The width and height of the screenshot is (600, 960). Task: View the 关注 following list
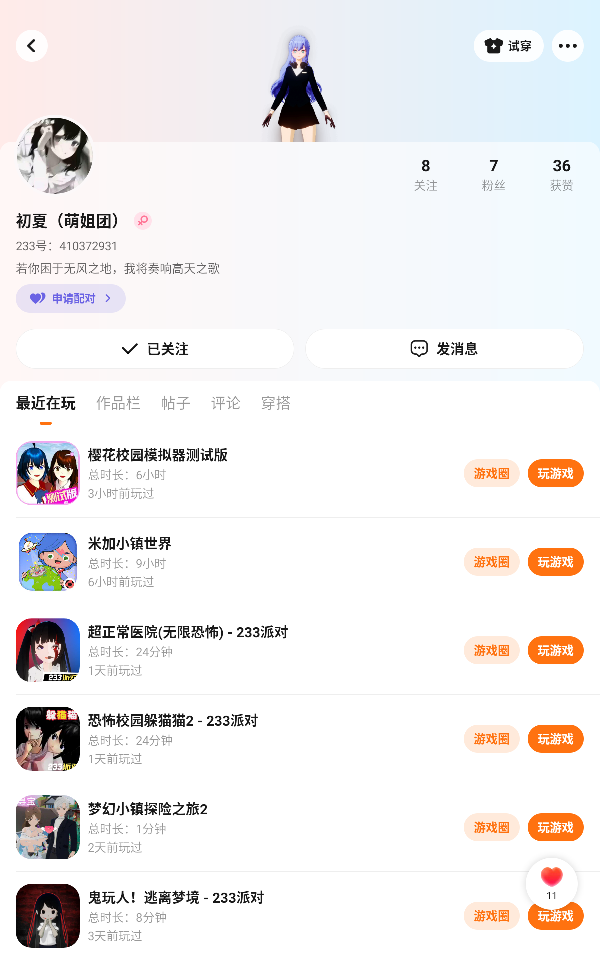tap(426, 174)
